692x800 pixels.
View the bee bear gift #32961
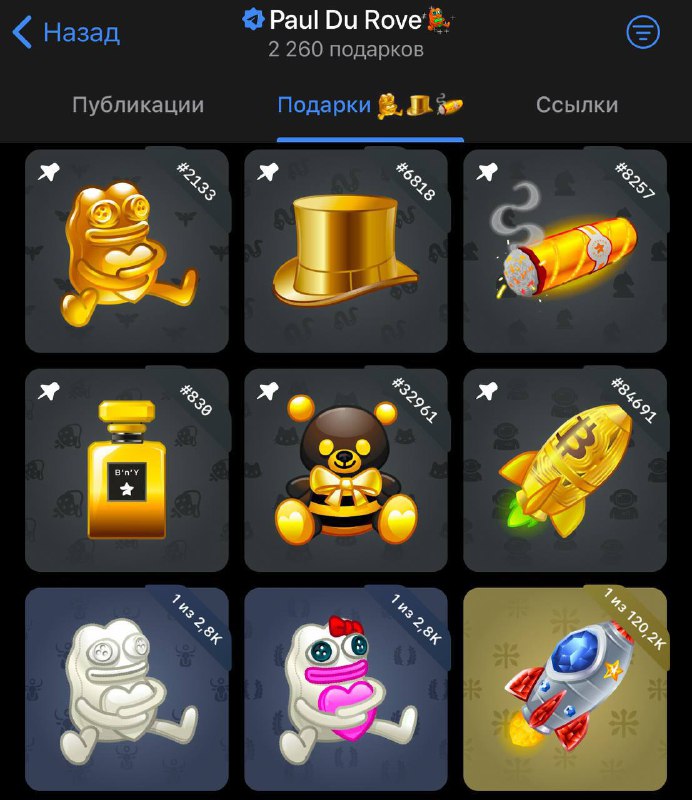click(x=346, y=470)
